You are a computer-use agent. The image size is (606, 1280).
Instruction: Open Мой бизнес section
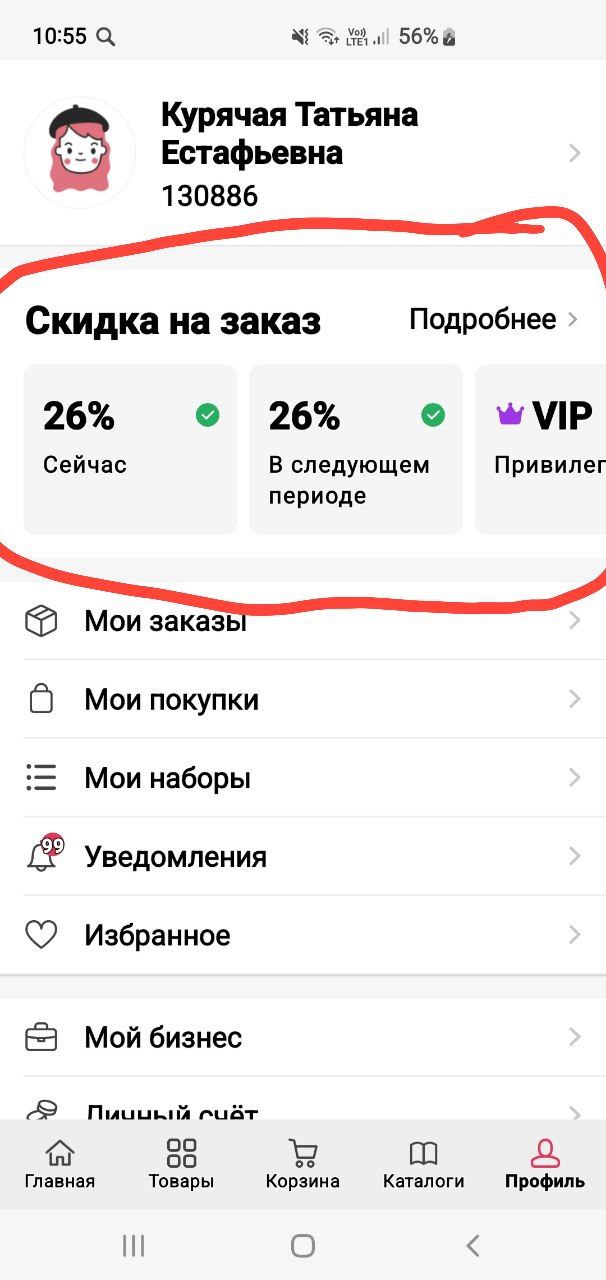click(300, 1037)
